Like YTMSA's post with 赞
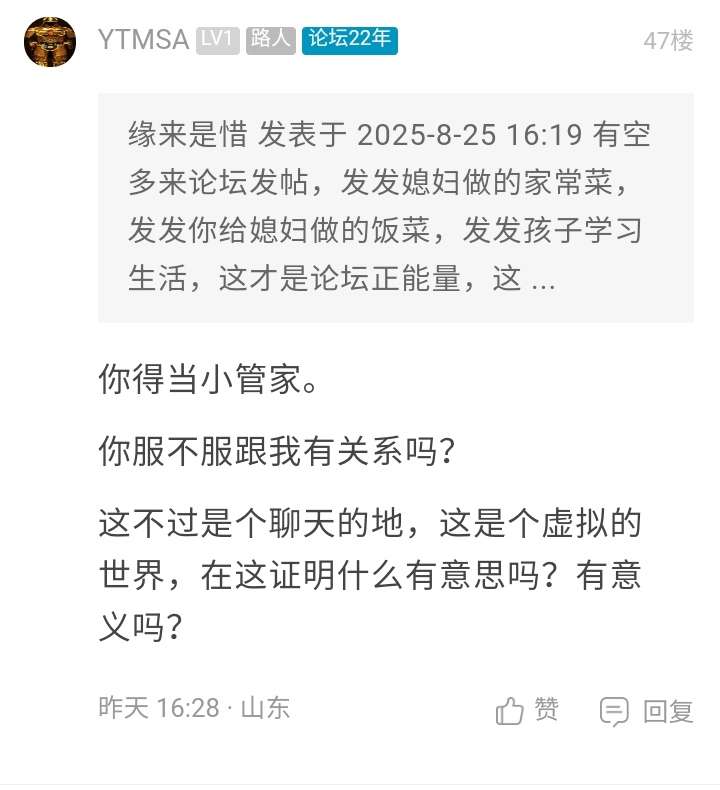The image size is (720, 790). click(x=528, y=710)
